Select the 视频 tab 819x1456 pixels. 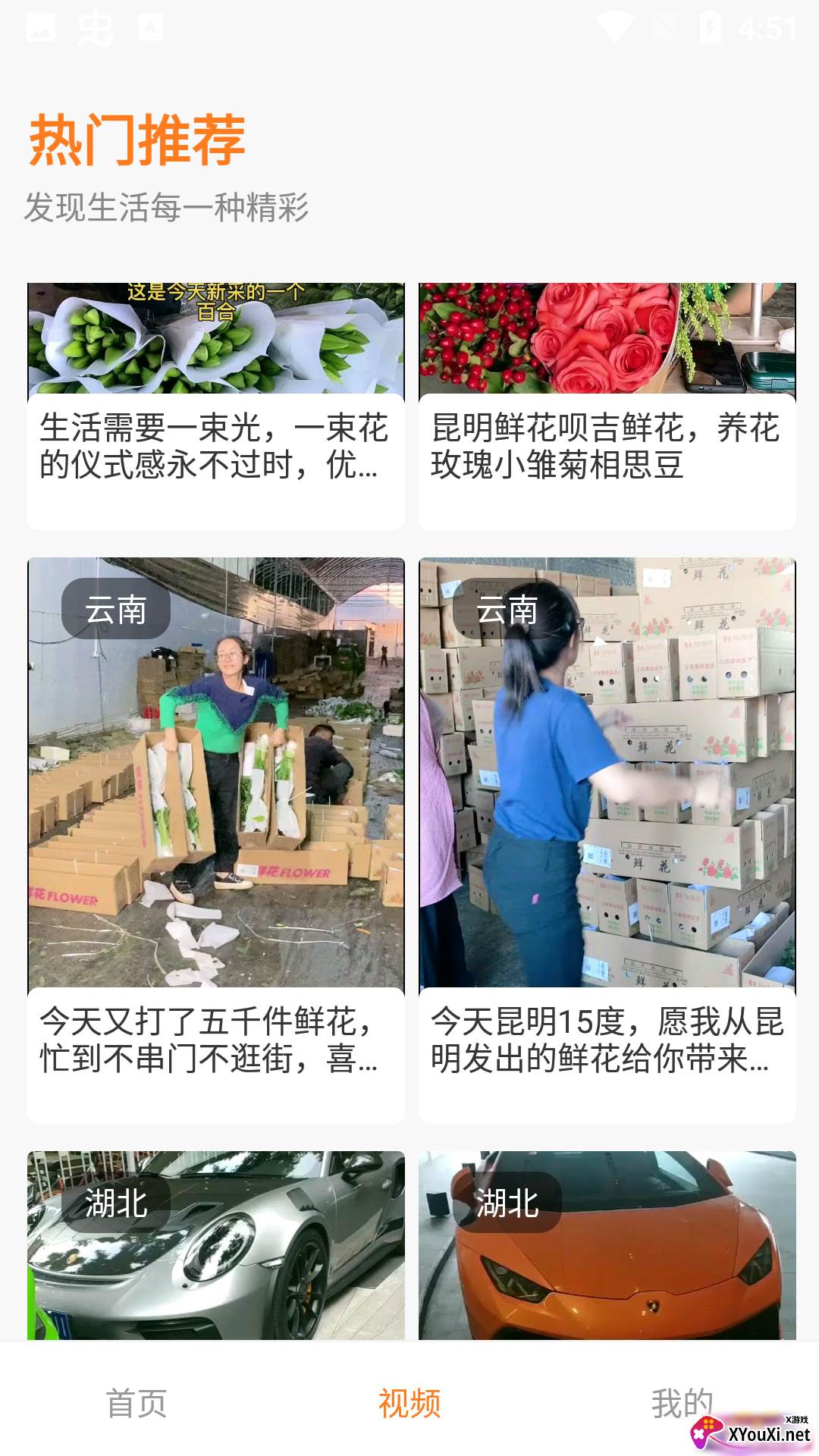409,1403
